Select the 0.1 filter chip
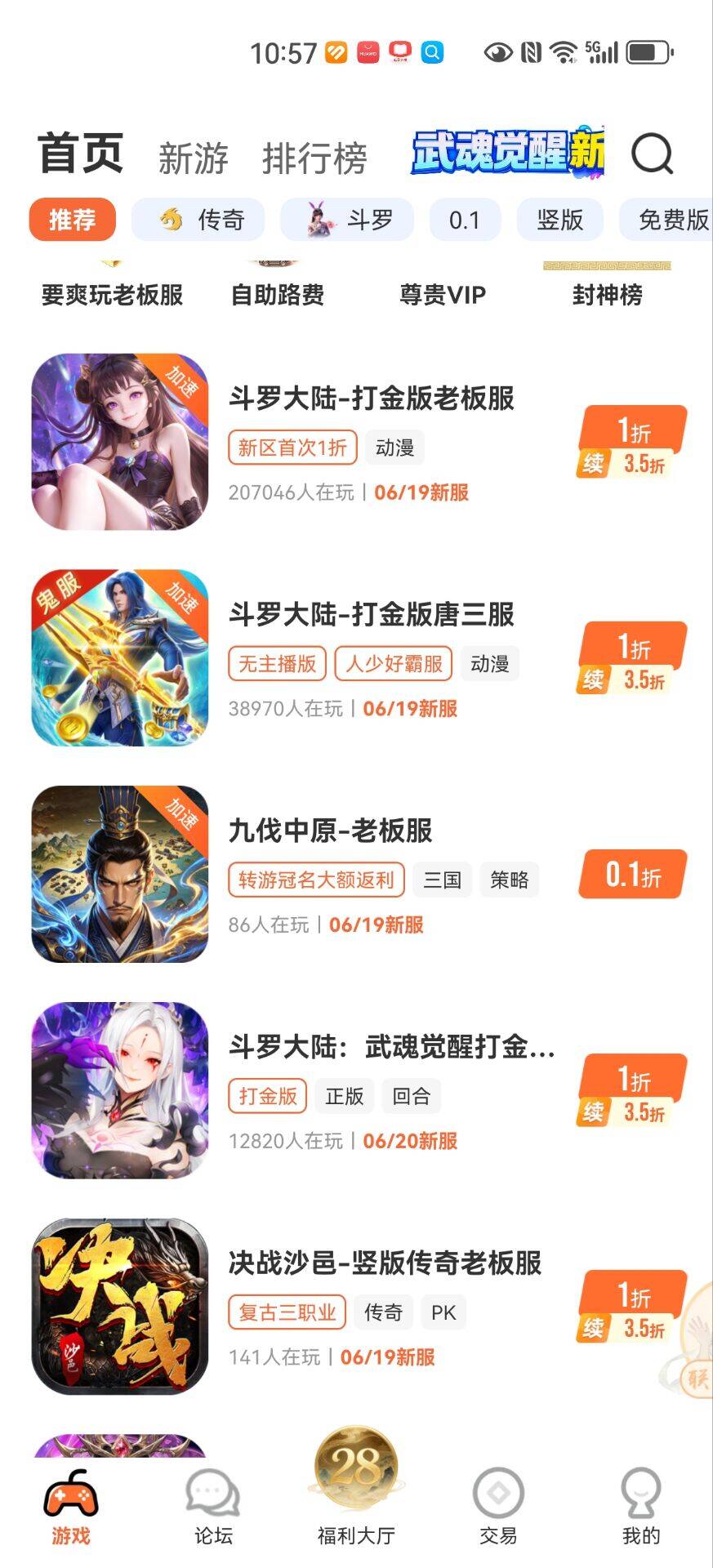The image size is (713, 1568). point(465,220)
